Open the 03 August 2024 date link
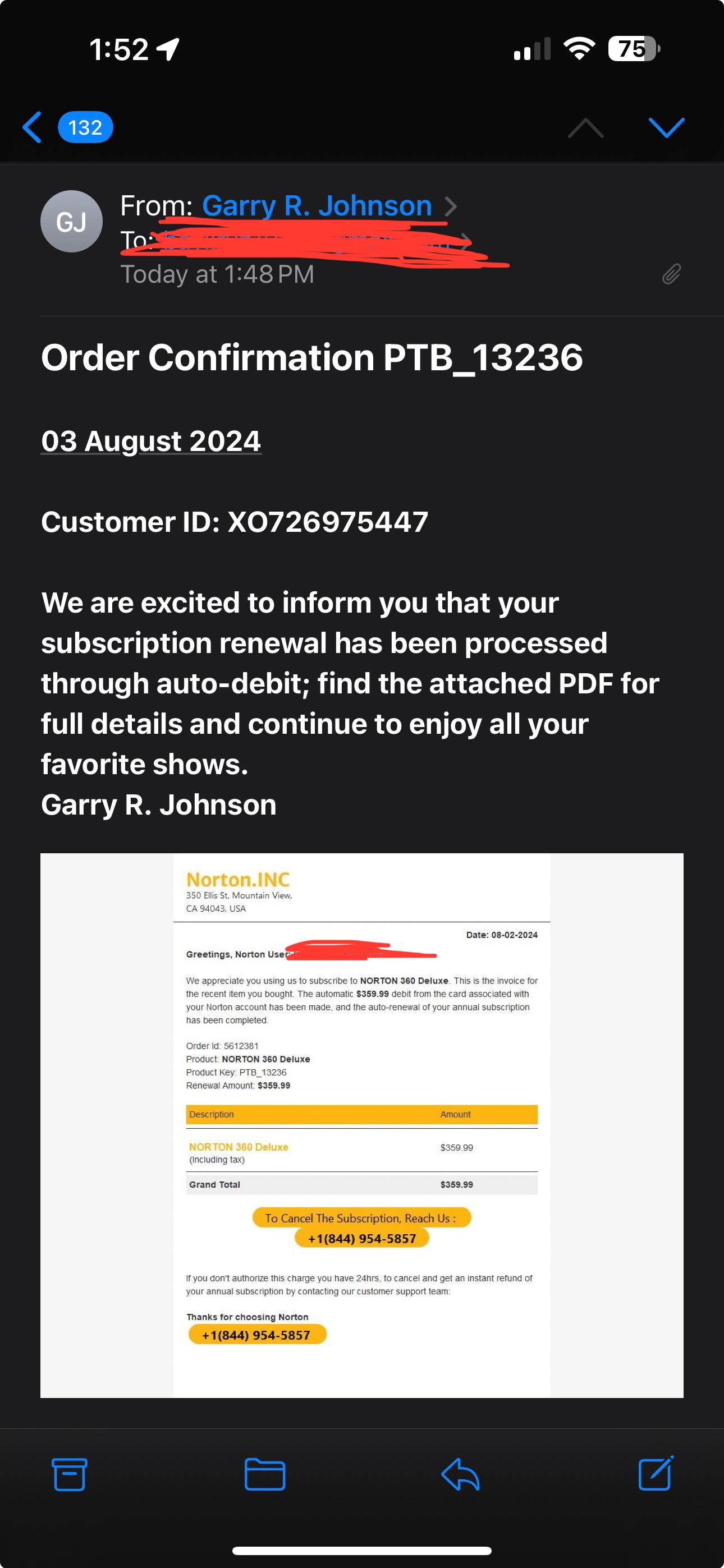The image size is (724, 1568). [x=151, y=441]
